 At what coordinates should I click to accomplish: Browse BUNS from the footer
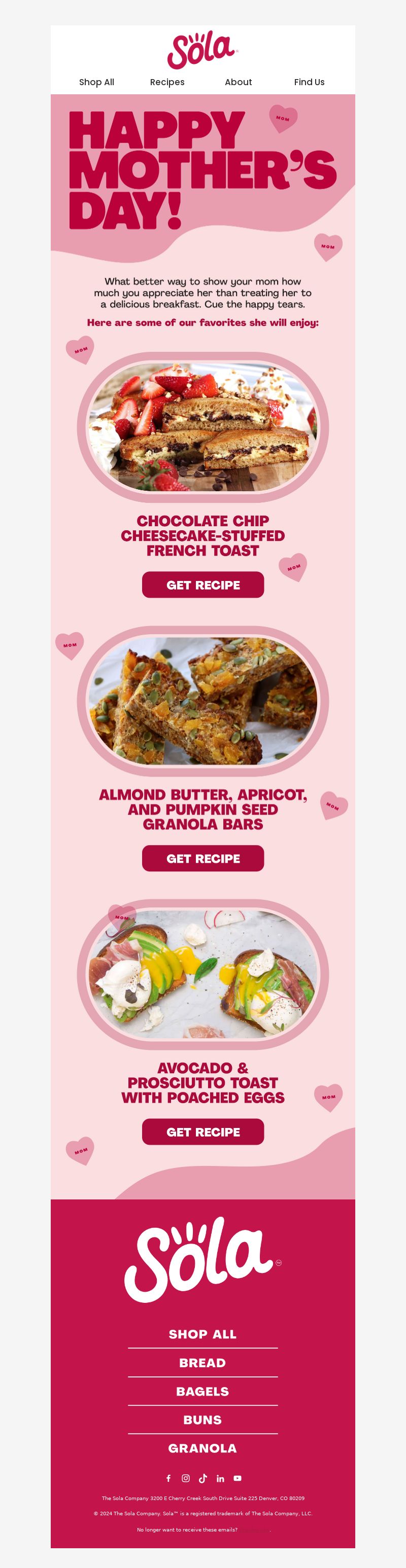pos(202,1419)
